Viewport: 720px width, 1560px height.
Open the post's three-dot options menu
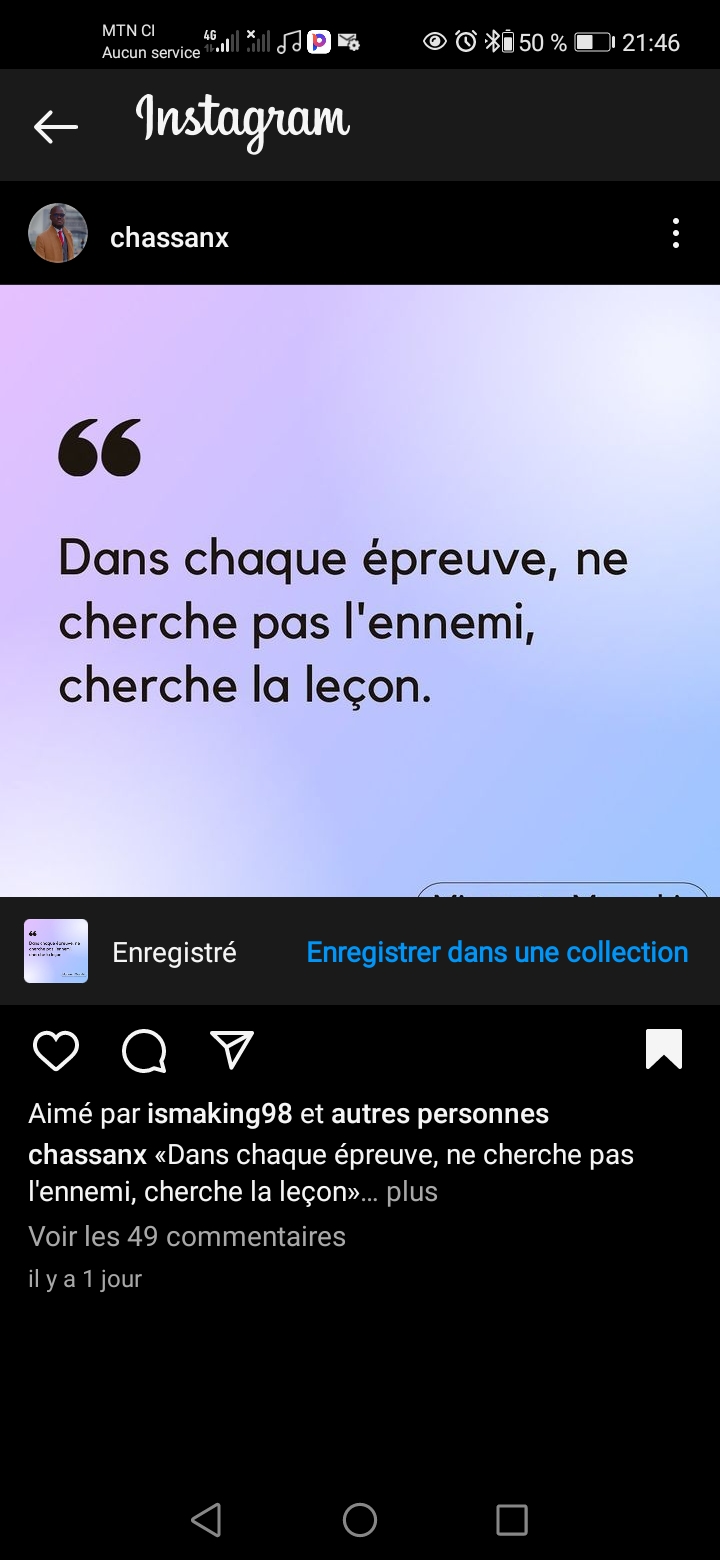tap(676, 234)
